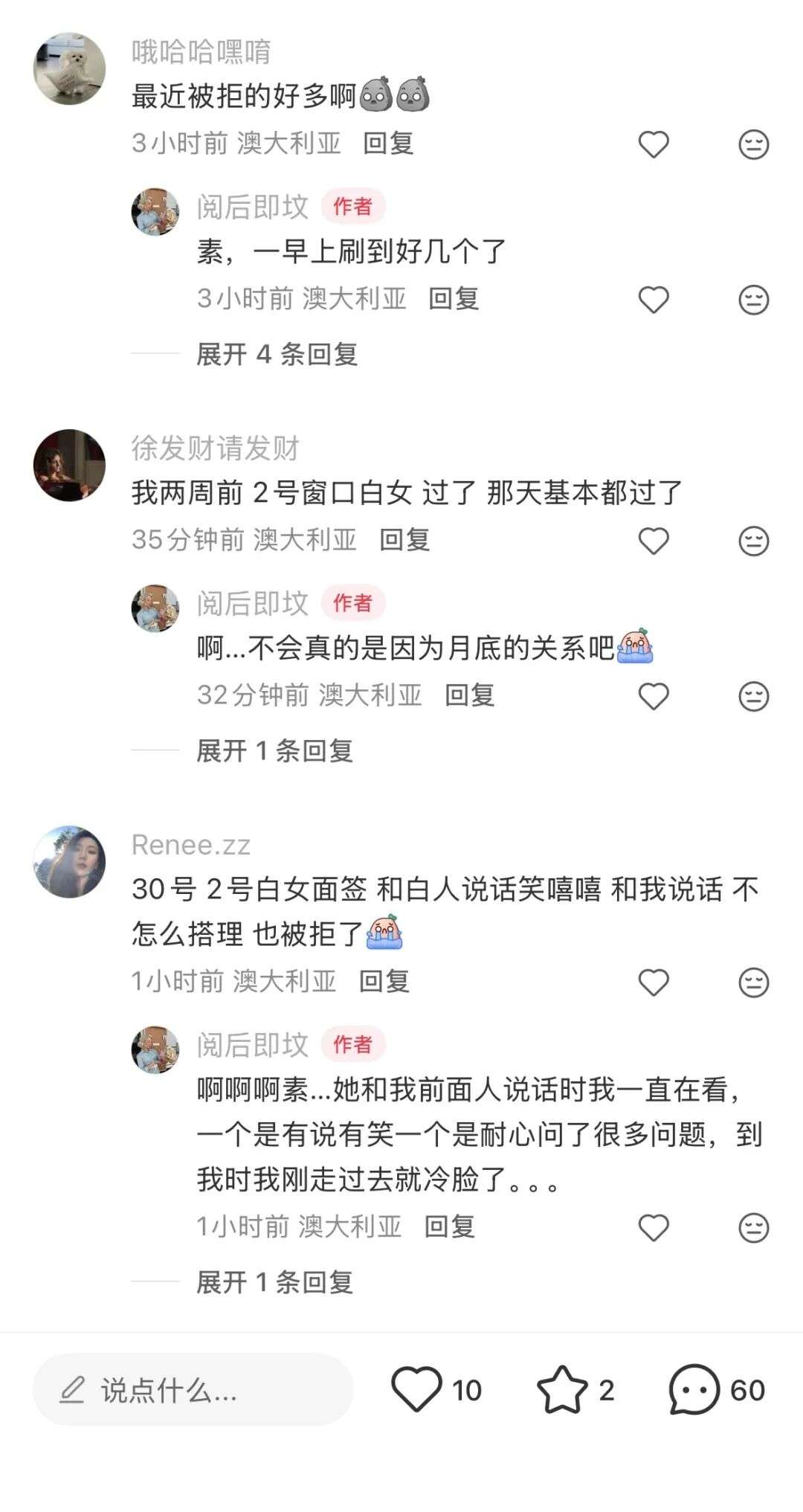Tap the 说点什么 comment input field
This screenshot has height=1512, width=803.
point(192,1389)
